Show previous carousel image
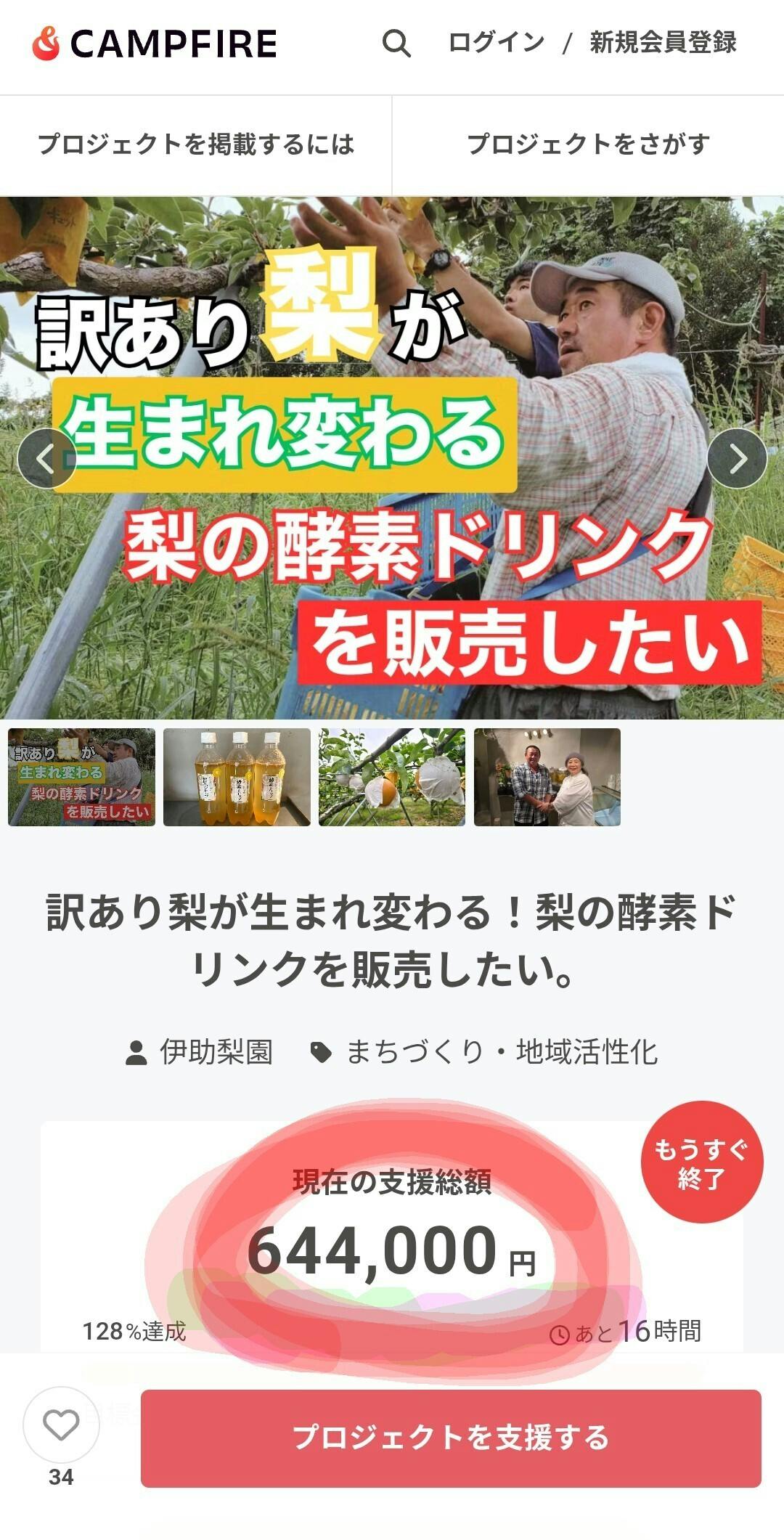 [x=46, y=459]
